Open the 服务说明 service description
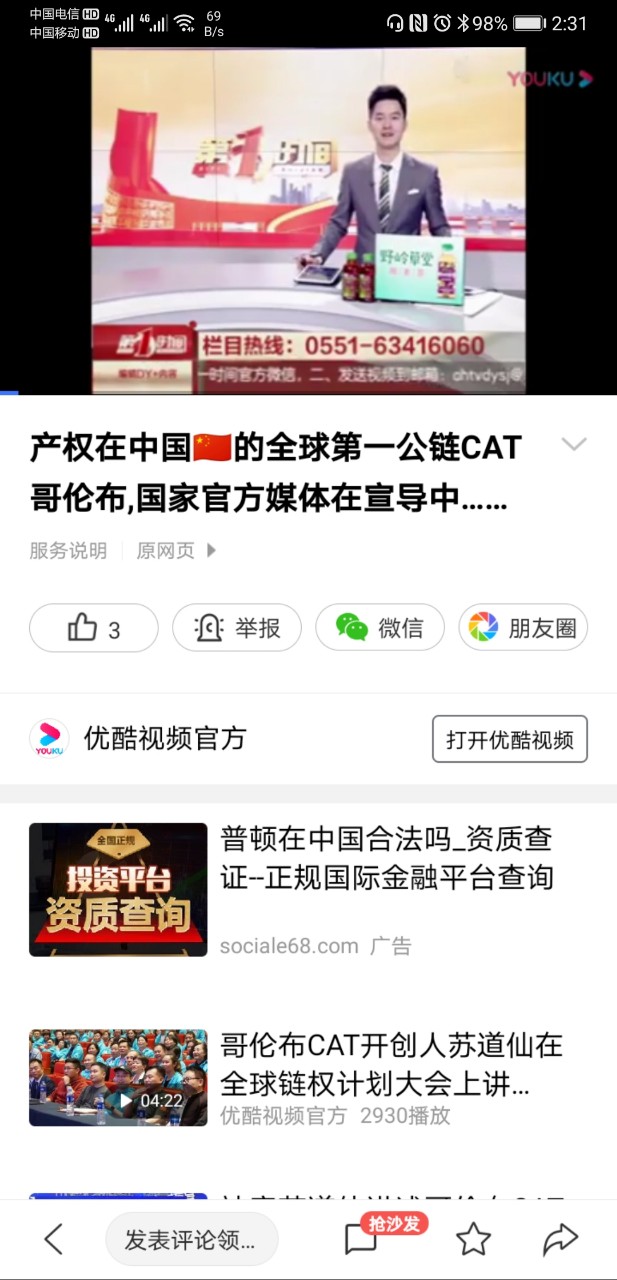Image resolution: width=617 pixels, height=1280 pixels. [68, 550]
